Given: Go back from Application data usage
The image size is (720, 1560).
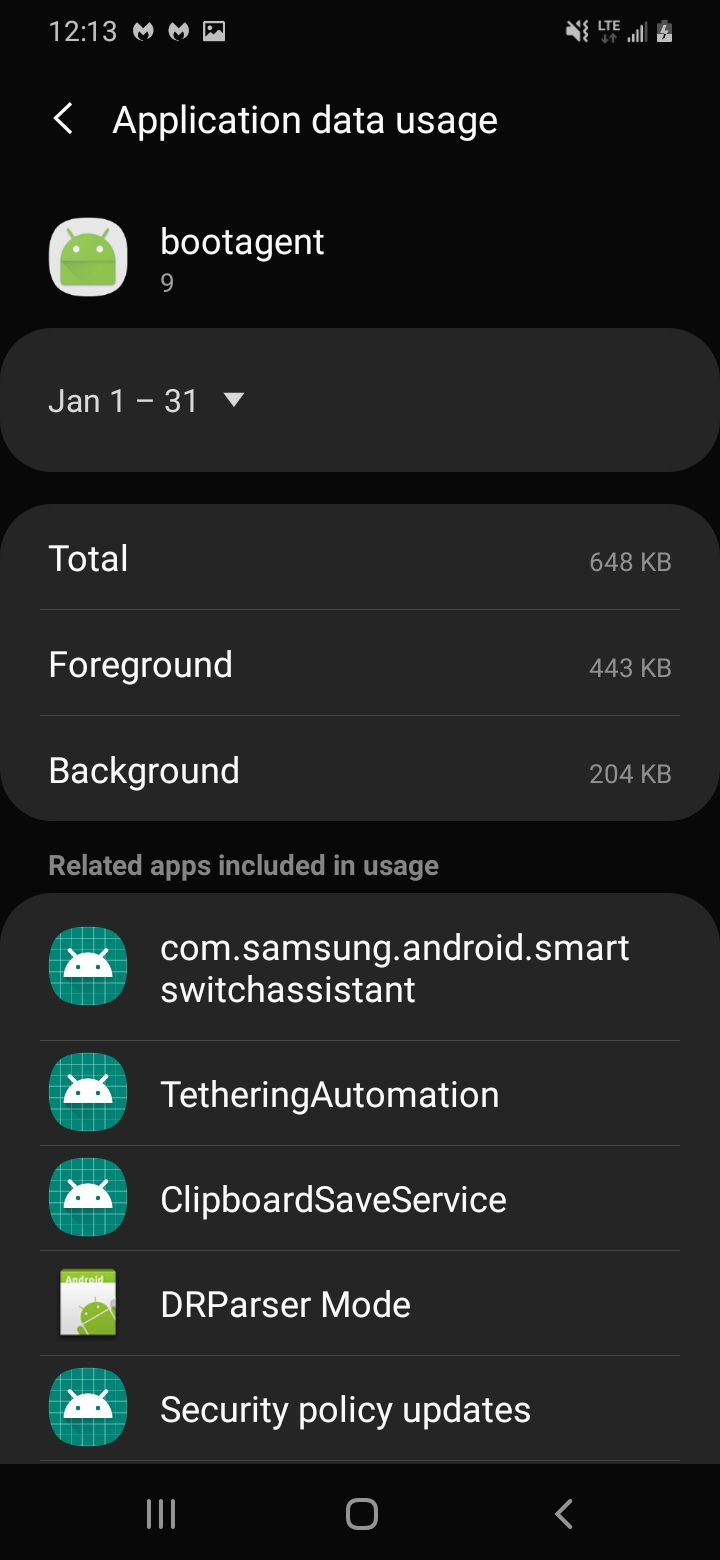Looking at the screenshot, I should [63, 120].
